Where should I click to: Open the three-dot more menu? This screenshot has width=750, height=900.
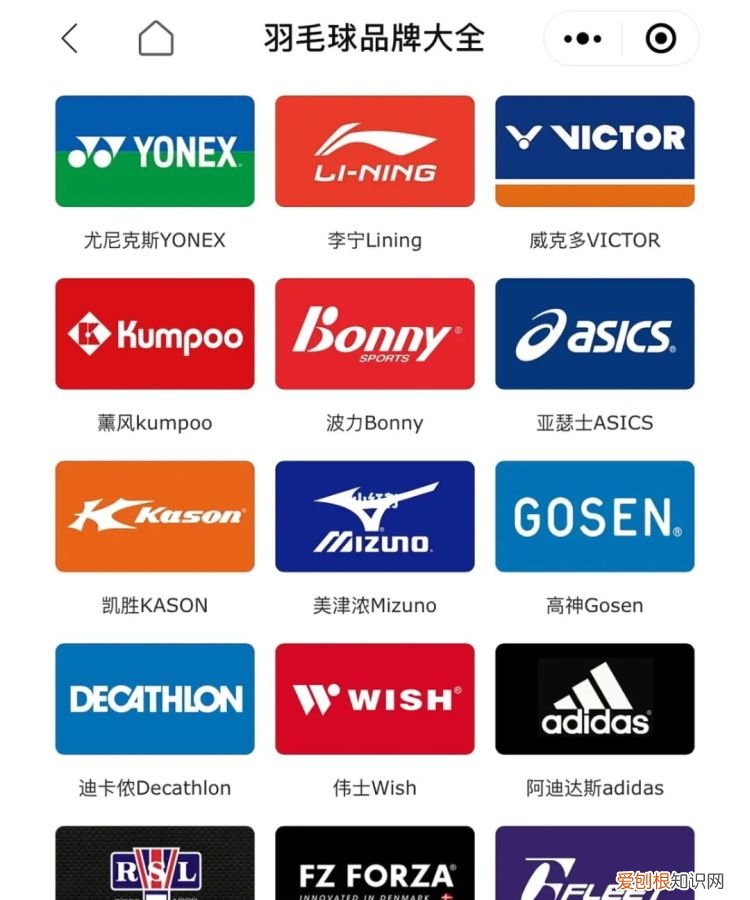[x=583, y=39]
